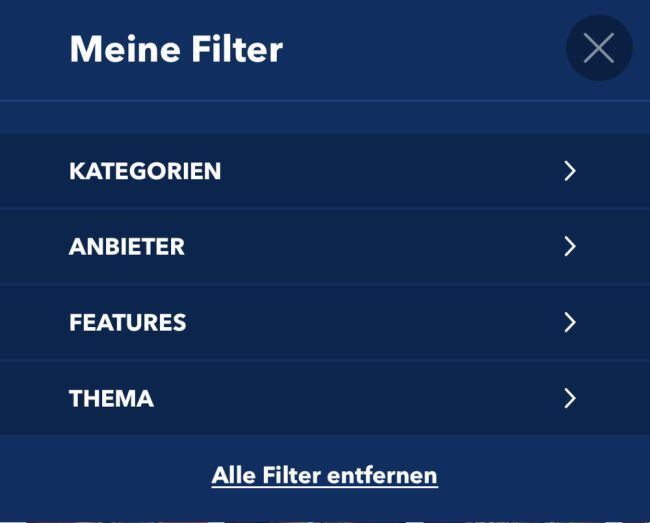Open the Thema filter
Screen dimensions: 650x523
324,399
